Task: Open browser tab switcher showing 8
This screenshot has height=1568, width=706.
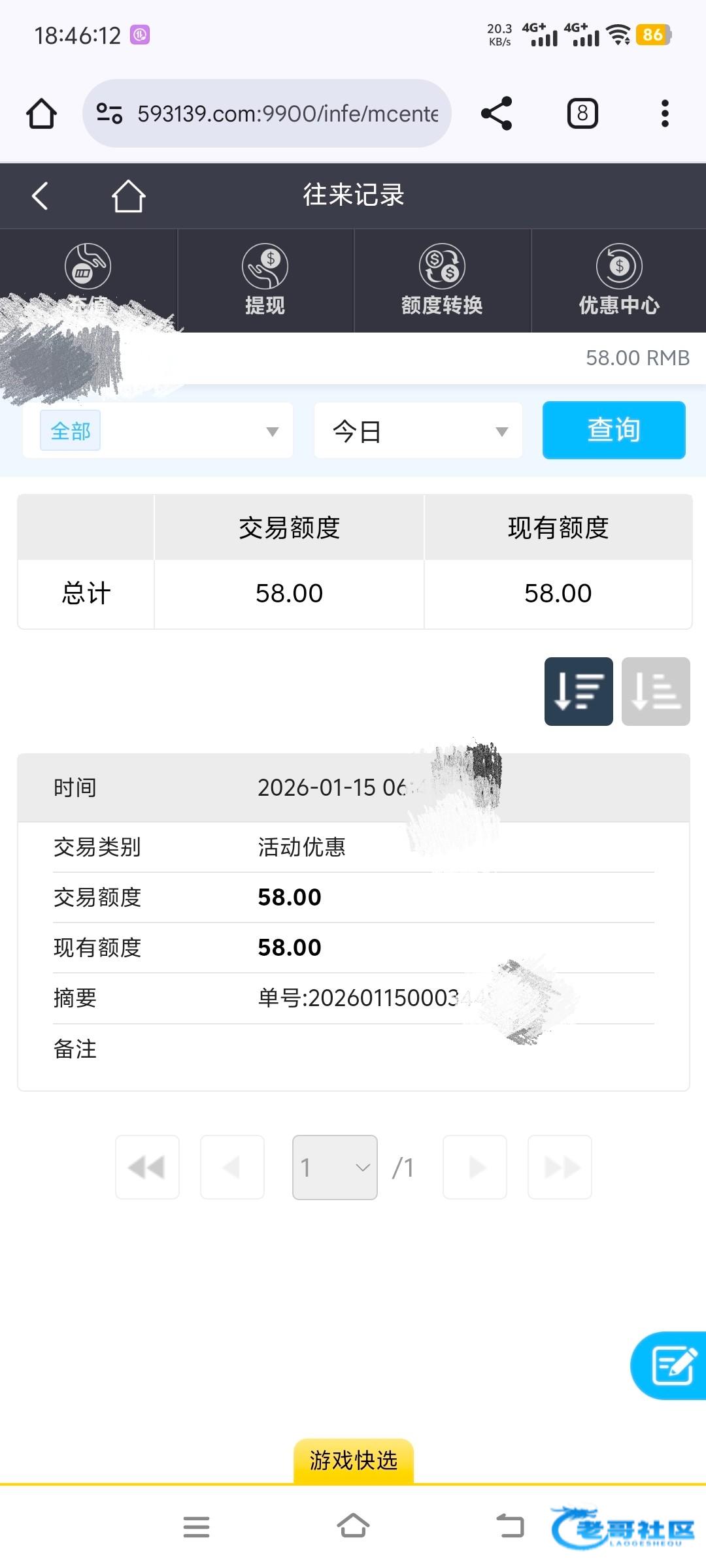Action: tap(582, 114)
